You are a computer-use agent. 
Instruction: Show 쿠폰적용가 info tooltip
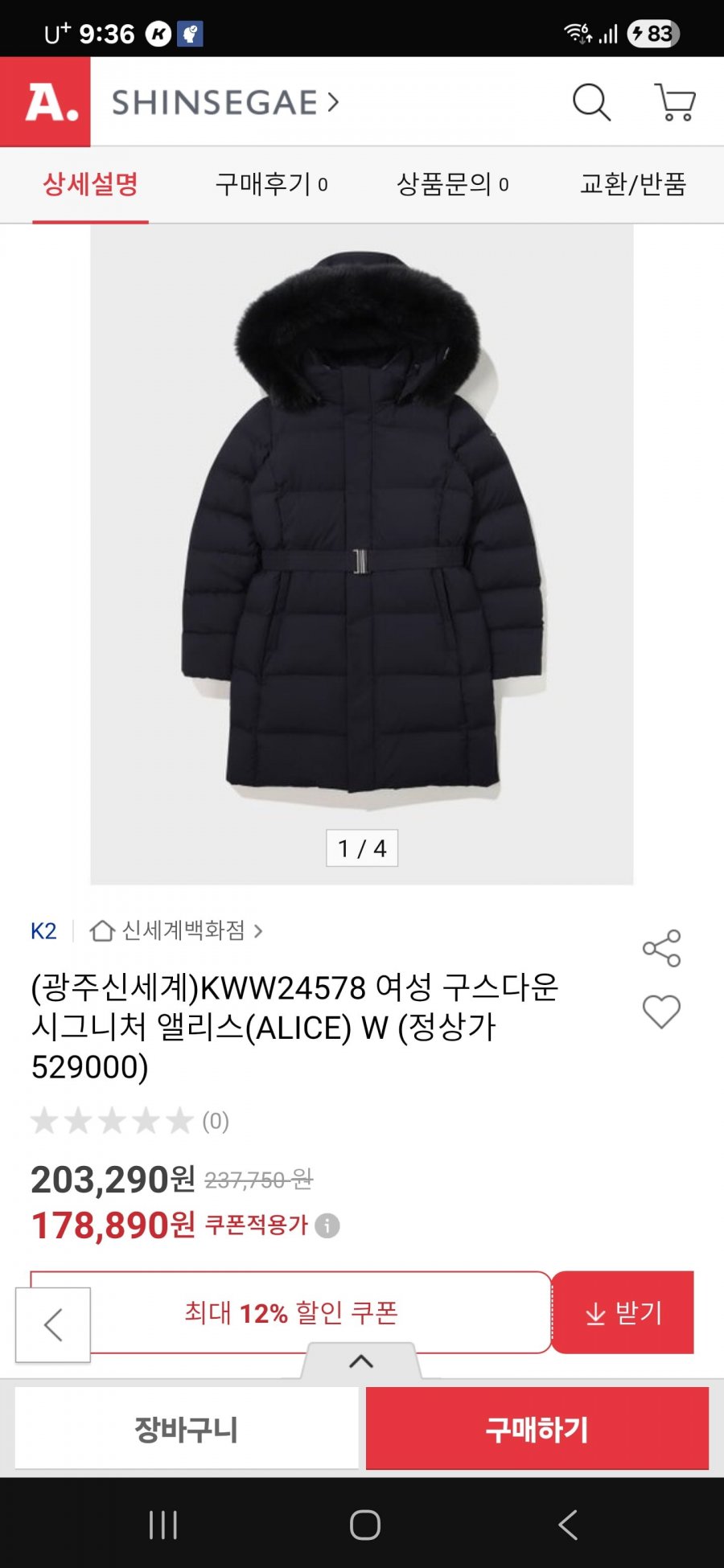pyautogui.click(x=327, y=1225)
